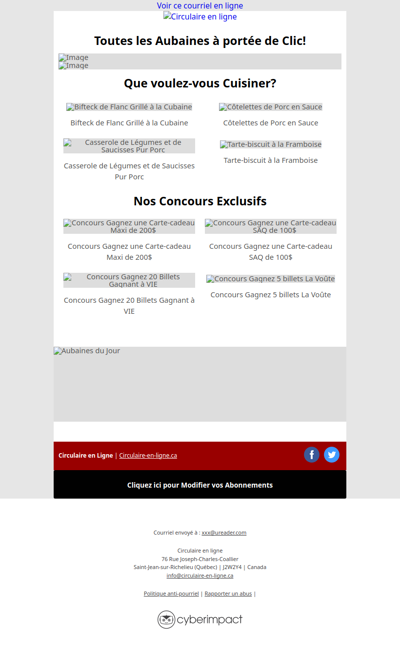This screenshot has height=646, width=400.
Task: Open the Politique anti-pourriel link
Action: tap(171, 594)
